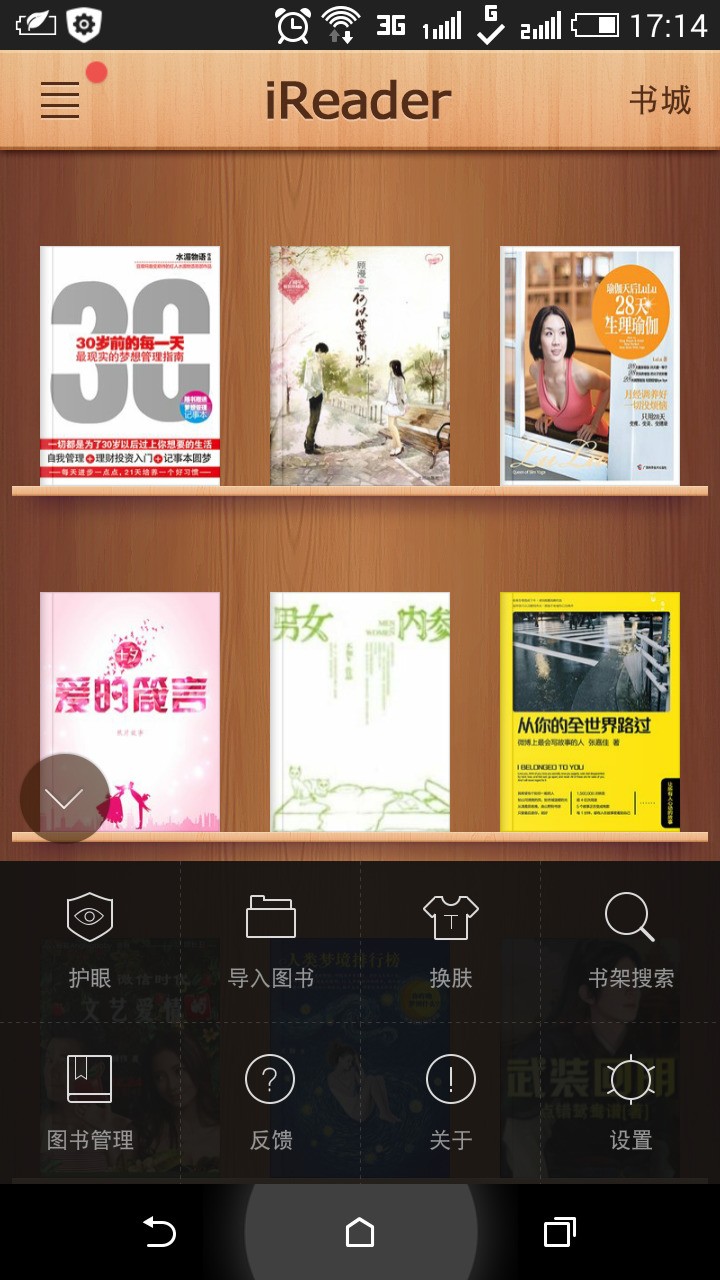
Task: Open the 28天生理瑜伽 book
Action: pos(590,366)
